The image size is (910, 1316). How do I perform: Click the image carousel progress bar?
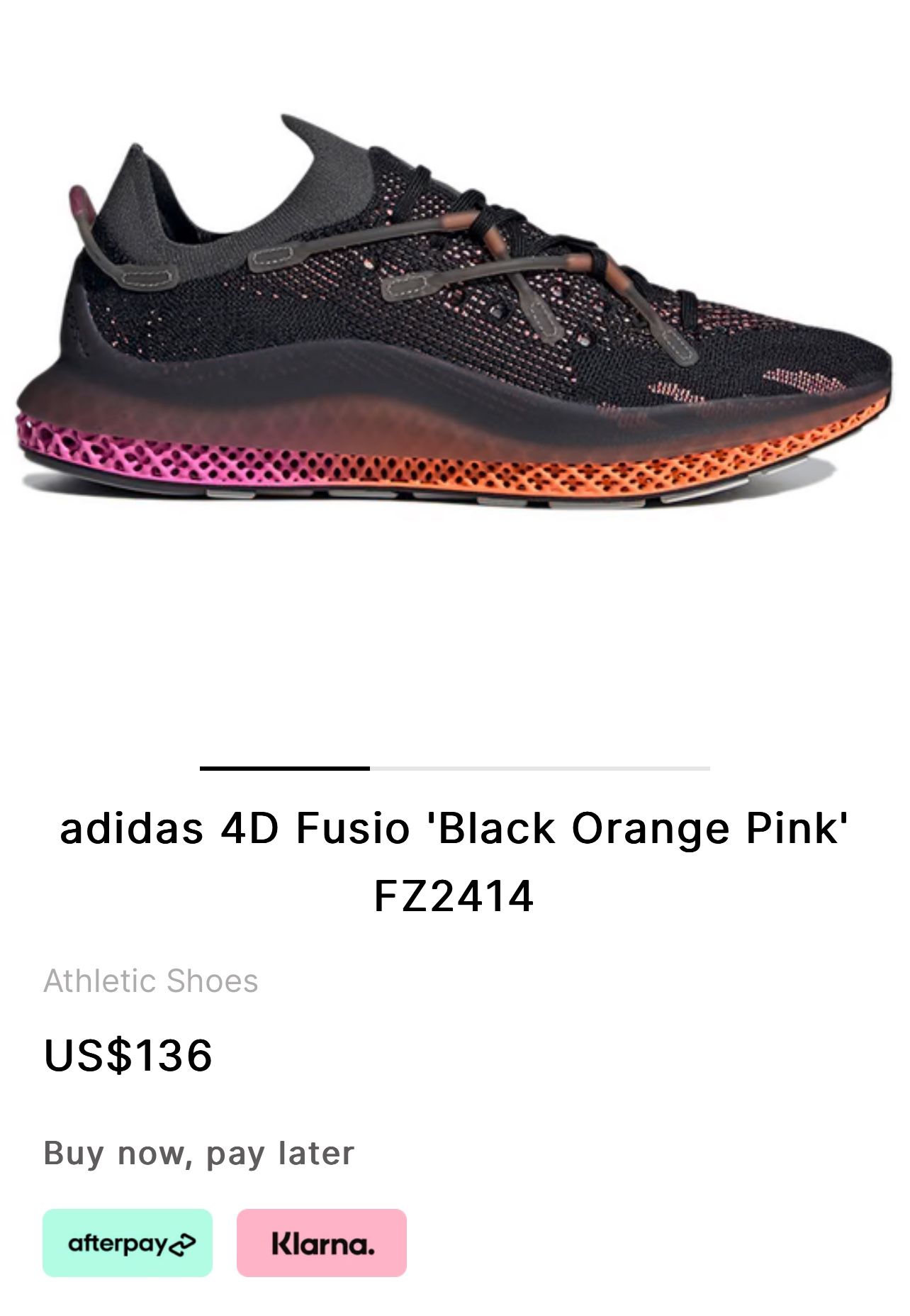[454, 768]
